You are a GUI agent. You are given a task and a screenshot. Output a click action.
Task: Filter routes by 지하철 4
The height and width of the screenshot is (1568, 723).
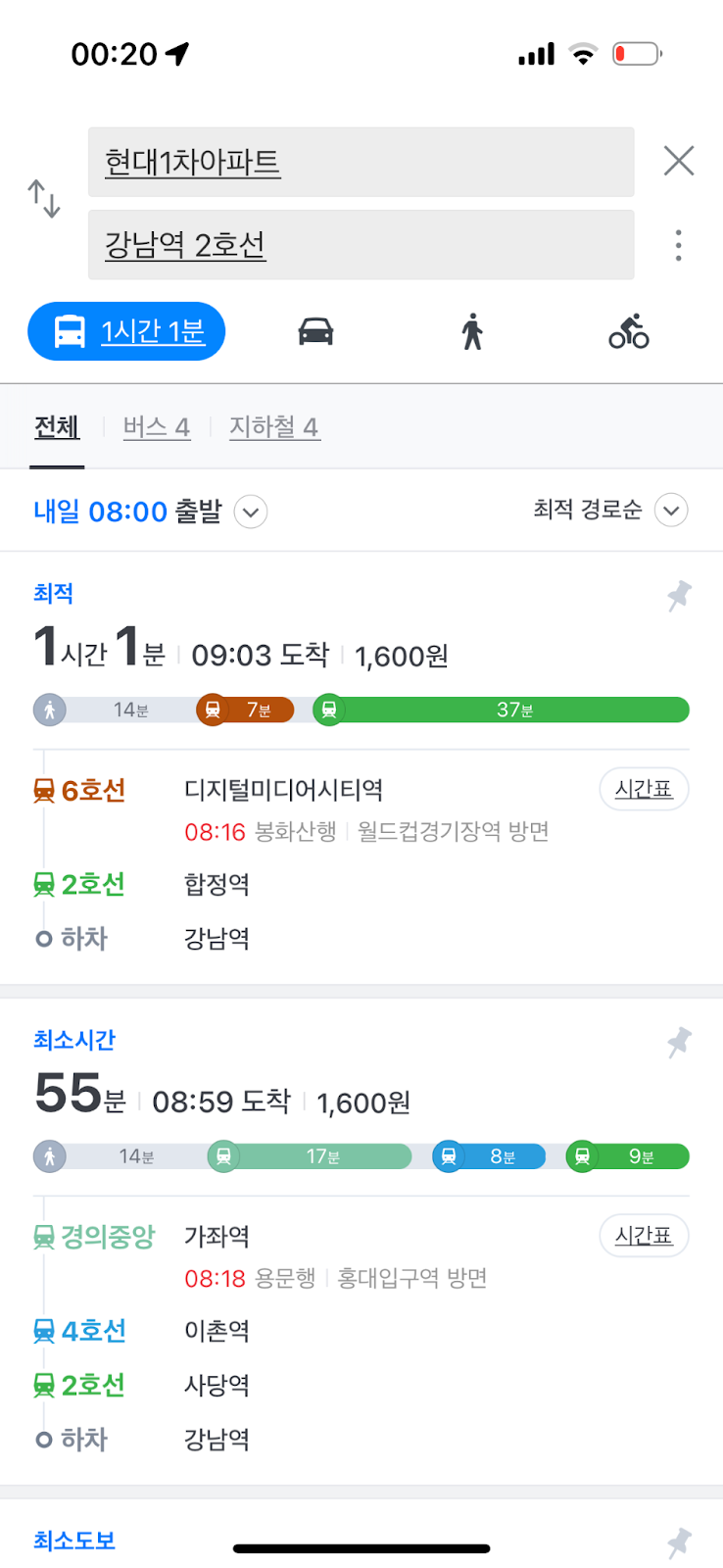tap(274, 427)
